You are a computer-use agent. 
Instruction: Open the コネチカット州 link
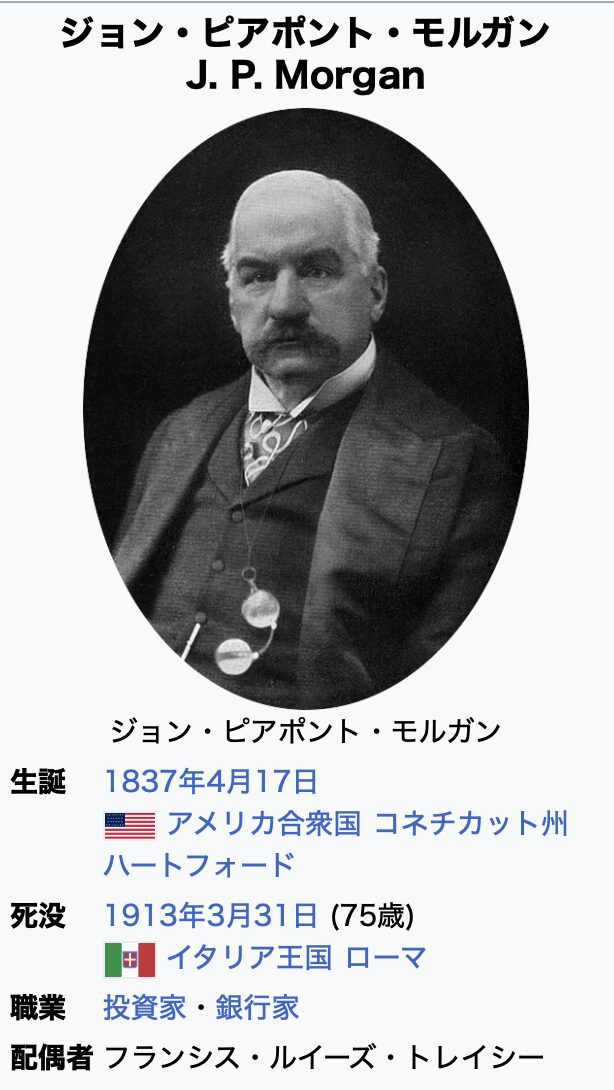coord(470,825)
